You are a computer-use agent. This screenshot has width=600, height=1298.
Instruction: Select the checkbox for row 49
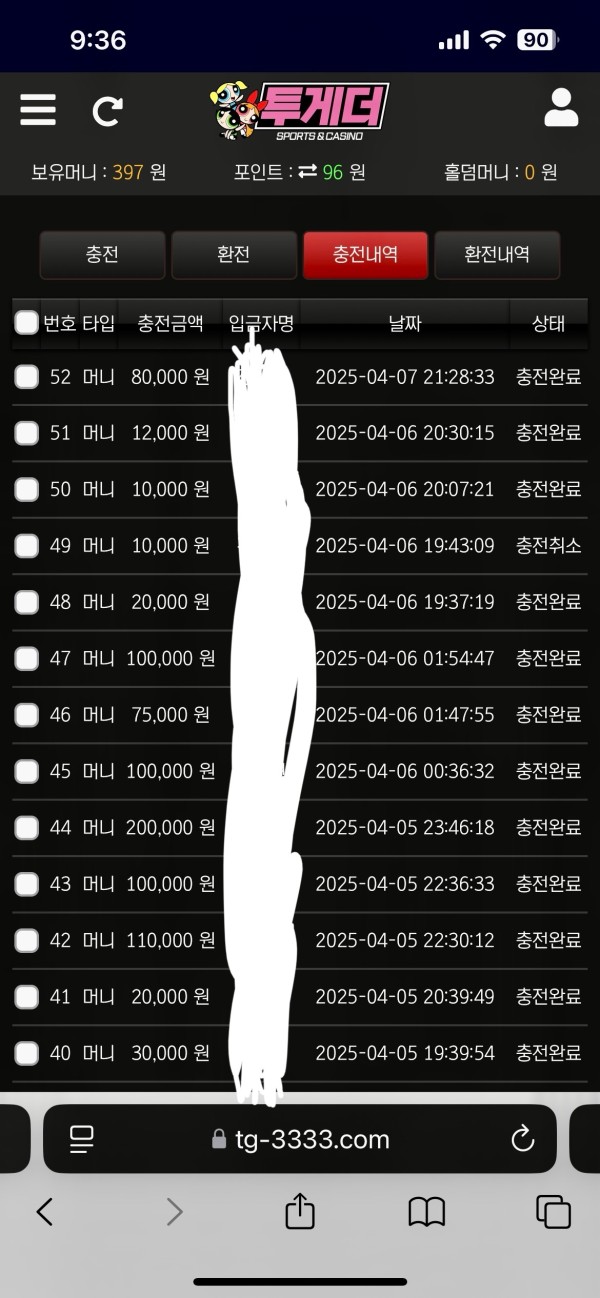27,546
